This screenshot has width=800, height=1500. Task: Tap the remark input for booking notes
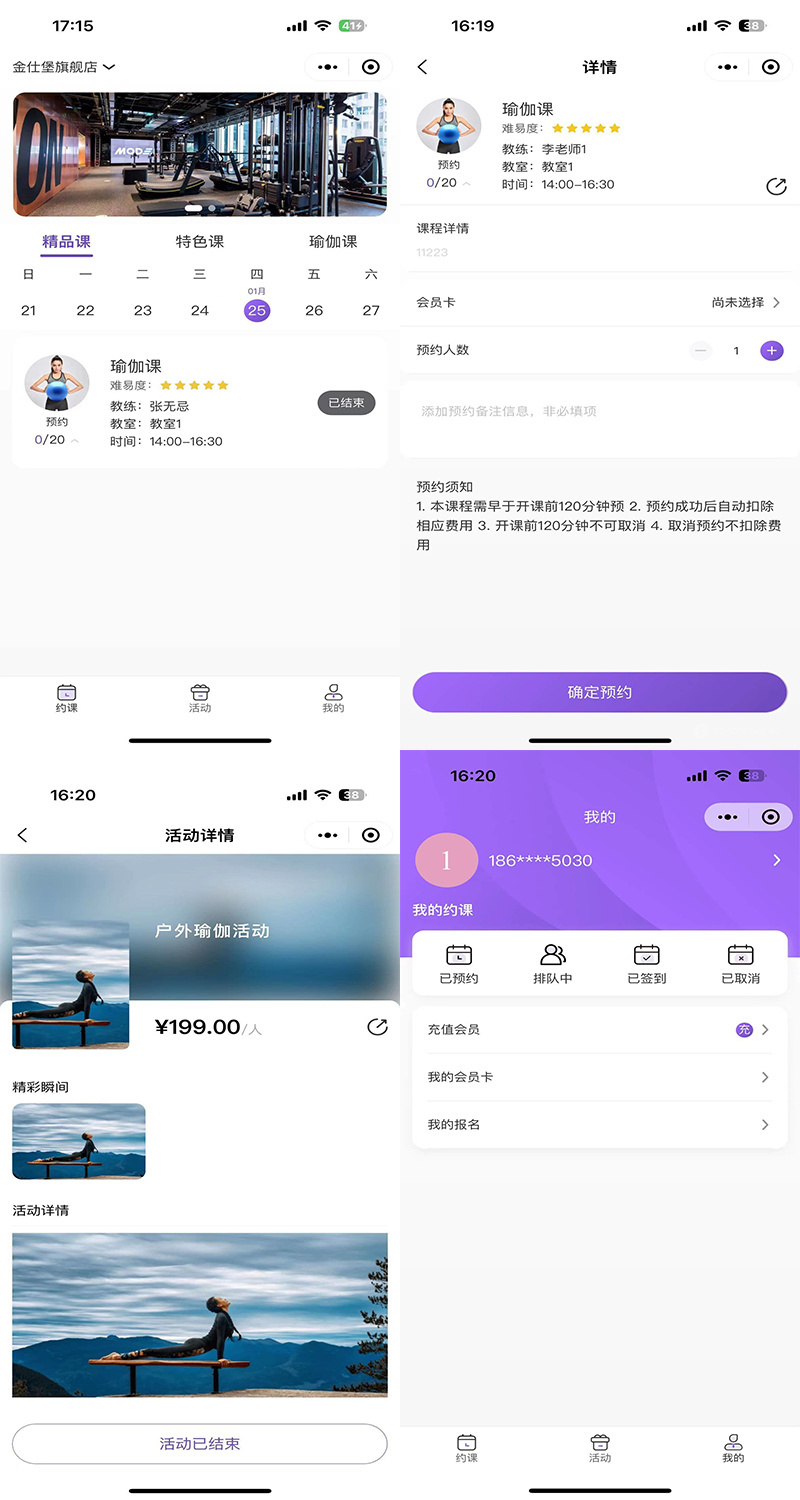point(599,418)
